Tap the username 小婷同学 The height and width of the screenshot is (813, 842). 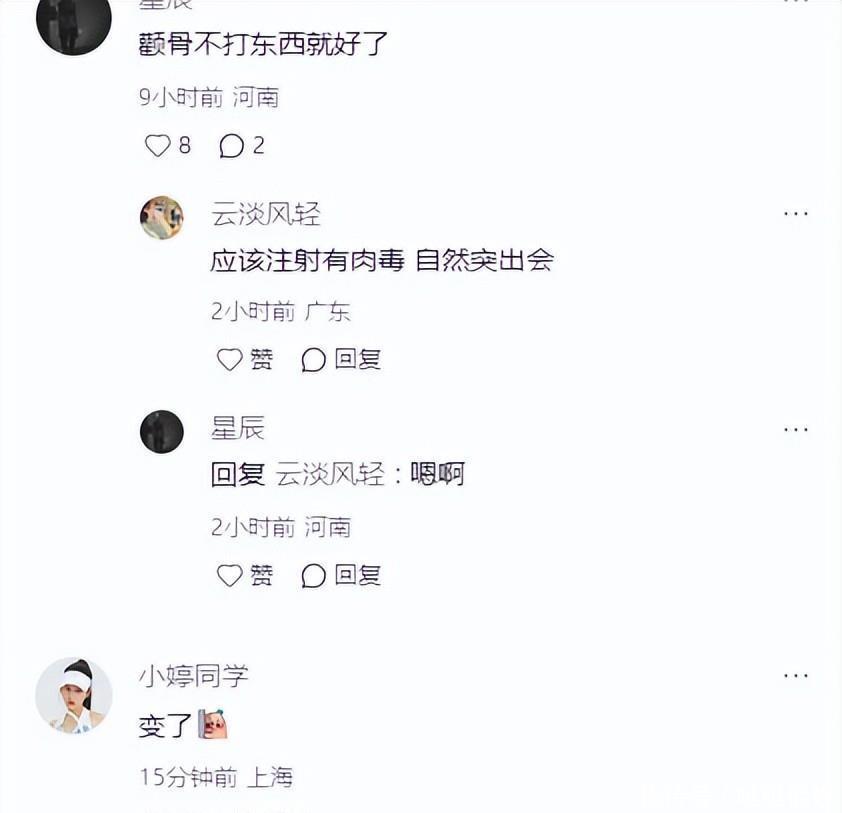coord(193,676)
